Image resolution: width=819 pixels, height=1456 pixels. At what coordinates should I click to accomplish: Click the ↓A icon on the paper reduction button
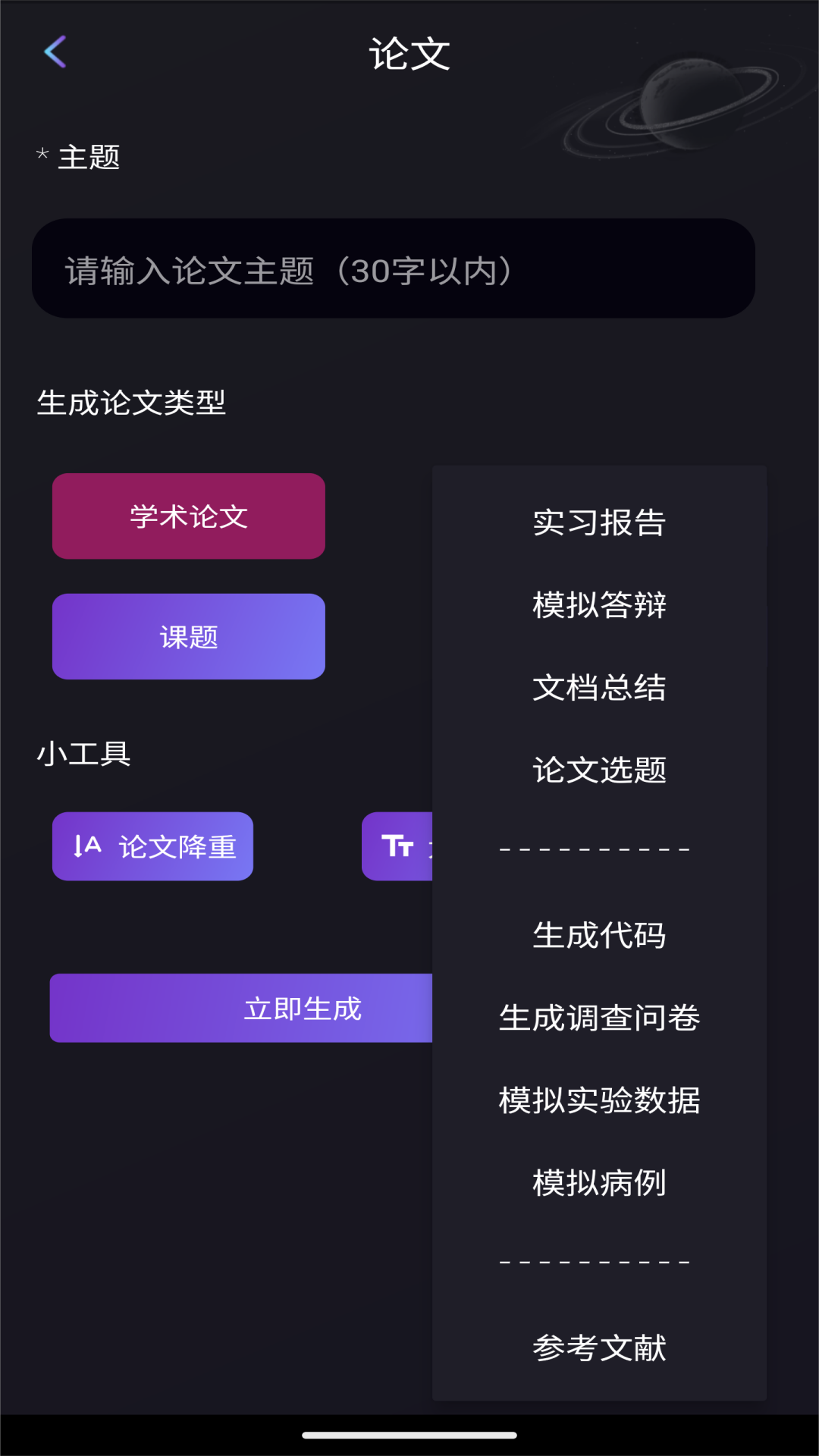pyautogui.click(x=86, y=846)
